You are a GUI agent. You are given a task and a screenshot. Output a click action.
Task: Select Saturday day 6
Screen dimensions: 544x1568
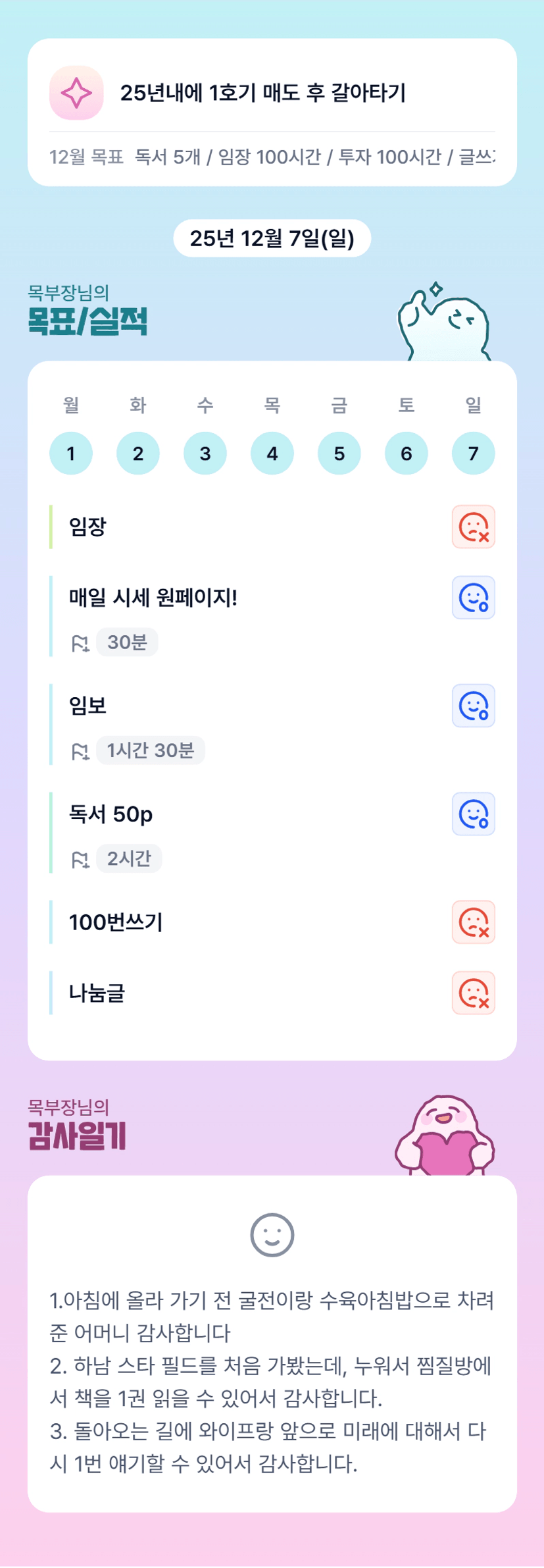[x=407, y=454]
